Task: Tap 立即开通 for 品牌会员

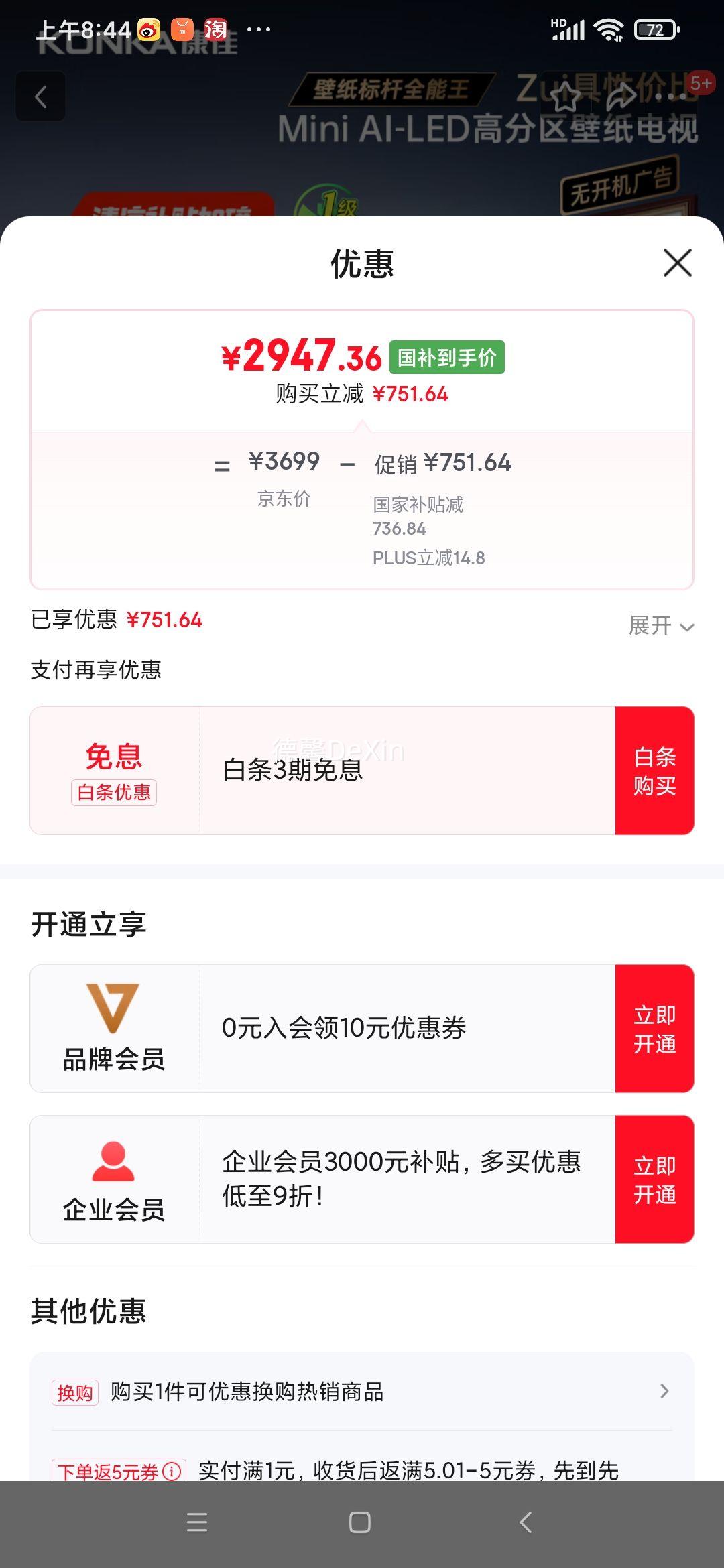Action: pyautogui.click(x=654, y=1029)
